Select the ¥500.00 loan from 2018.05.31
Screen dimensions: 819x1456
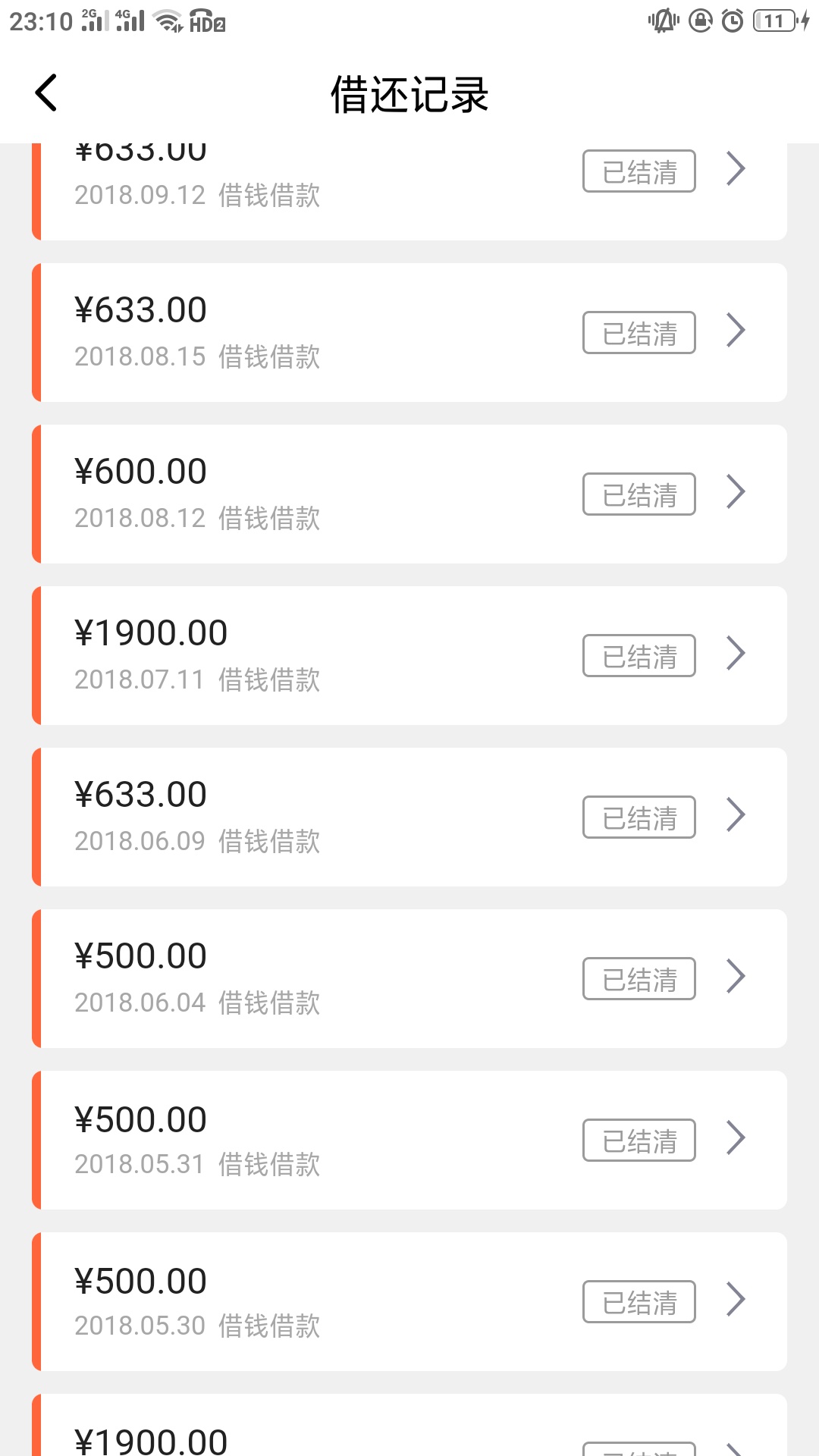click(409, 1140)
